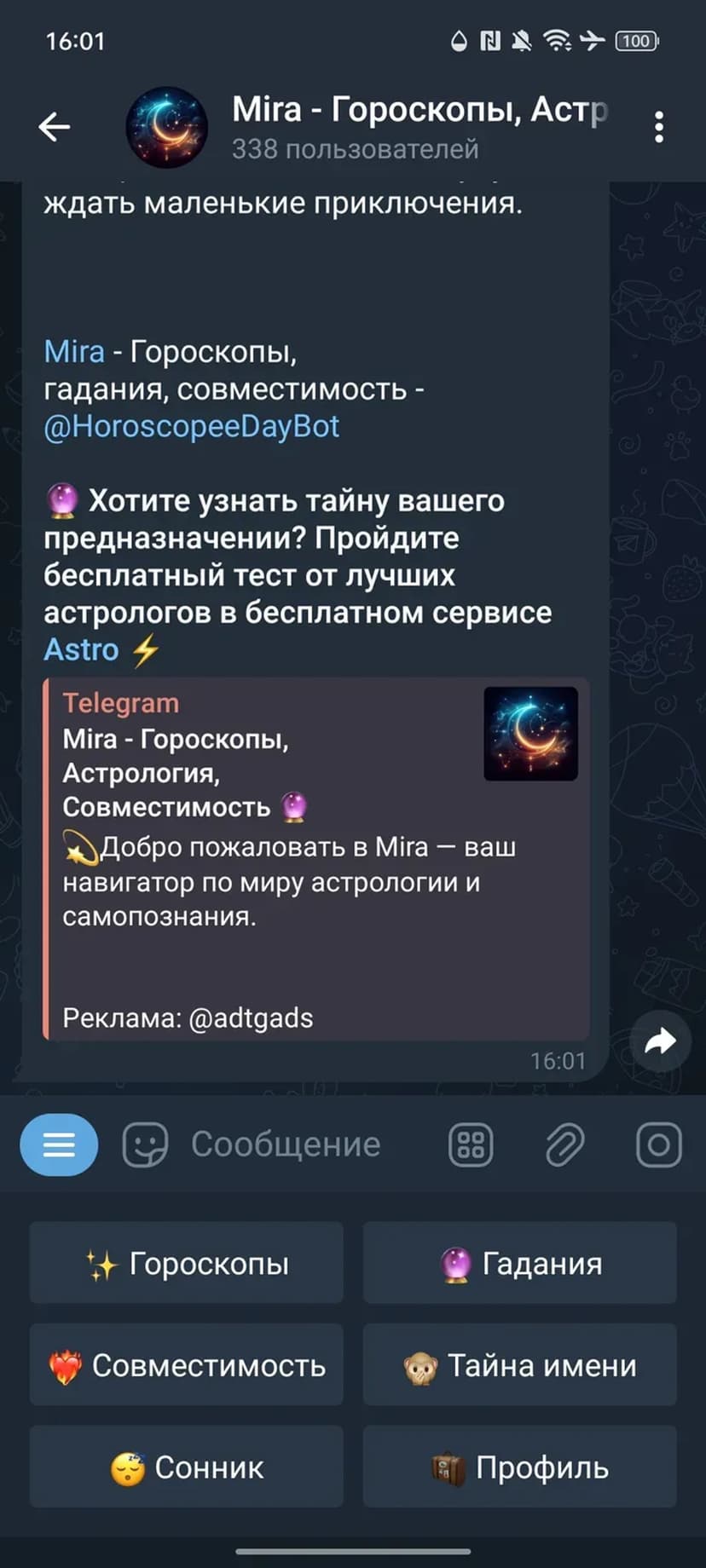Tap the Mira link in the message
706x1568 pixels.
click(74, 351)
